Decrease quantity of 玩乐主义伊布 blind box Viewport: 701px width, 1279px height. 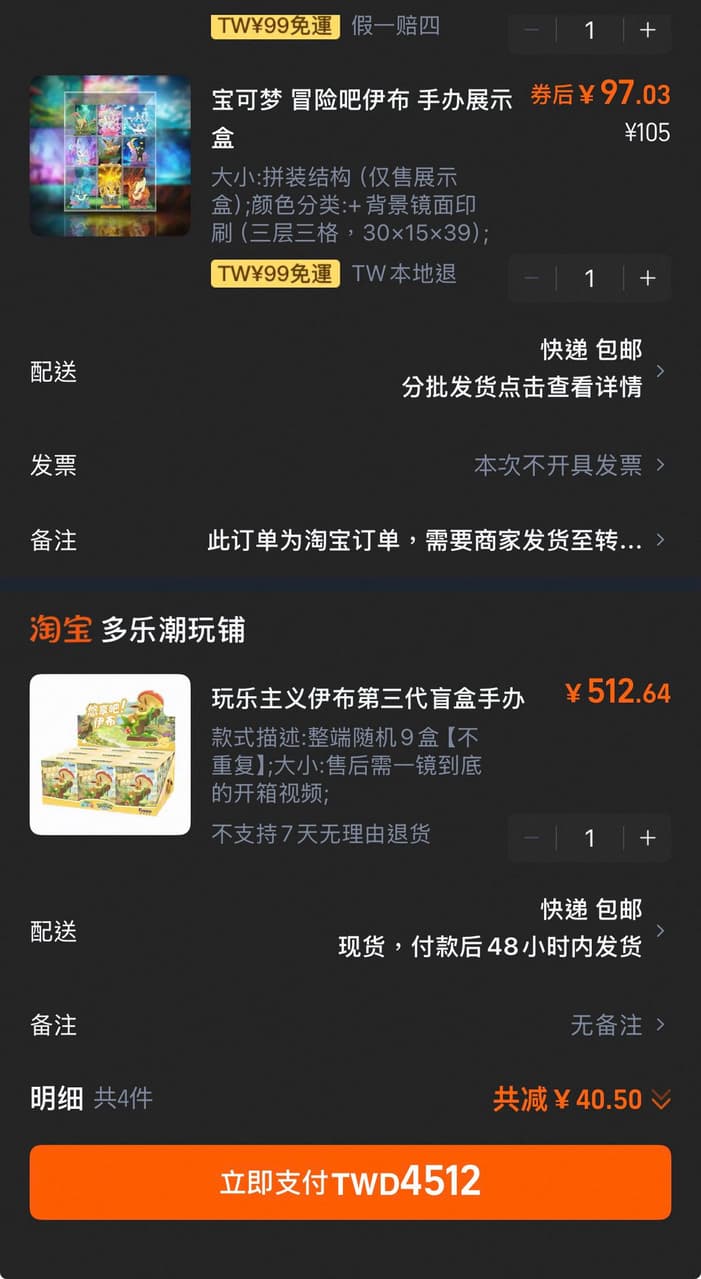[x=532, y=838]
